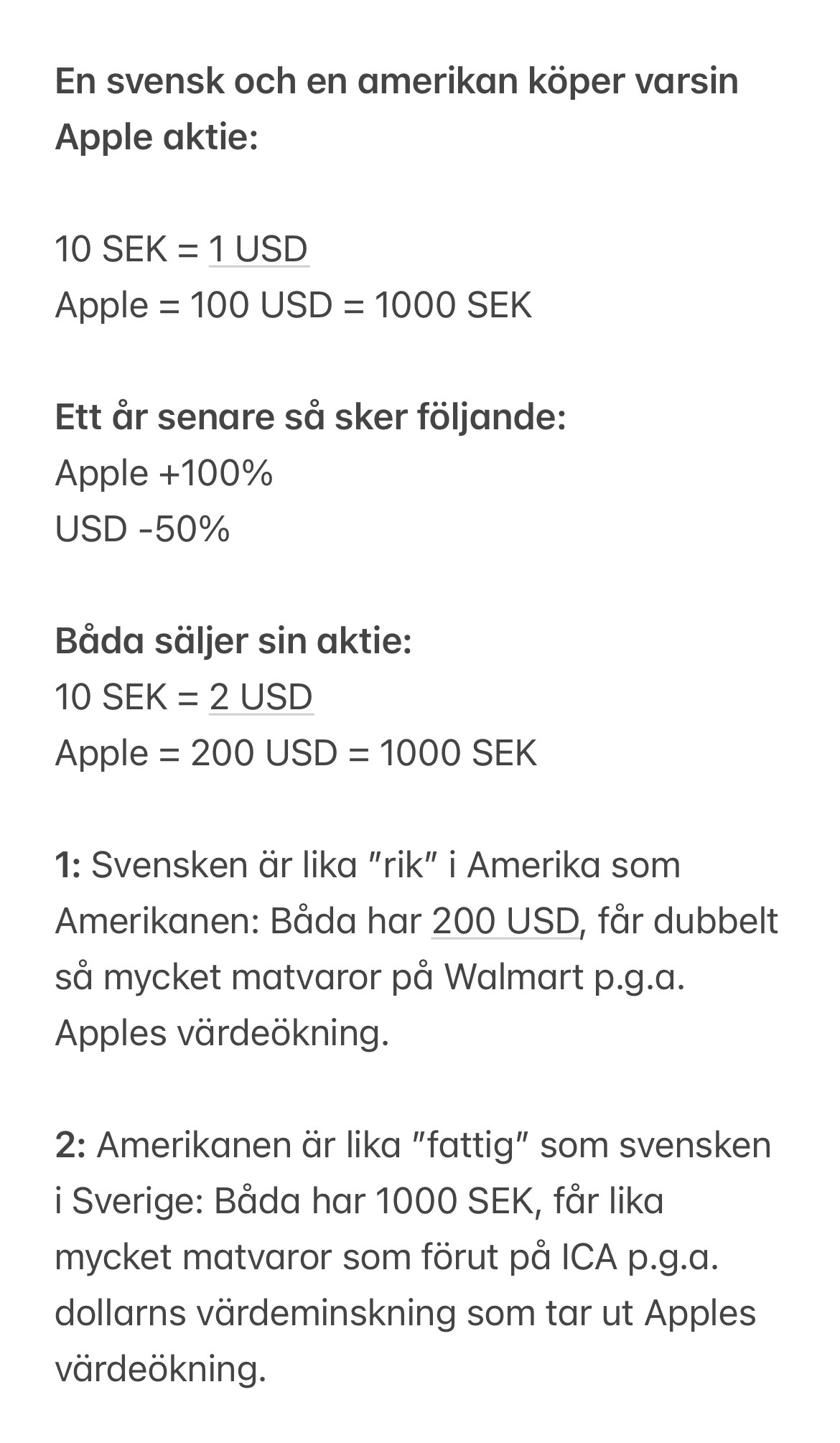Viewport: 840px width, 1443px height.
Task: Open the underlined 200 USD link
Action: point(505,921)
